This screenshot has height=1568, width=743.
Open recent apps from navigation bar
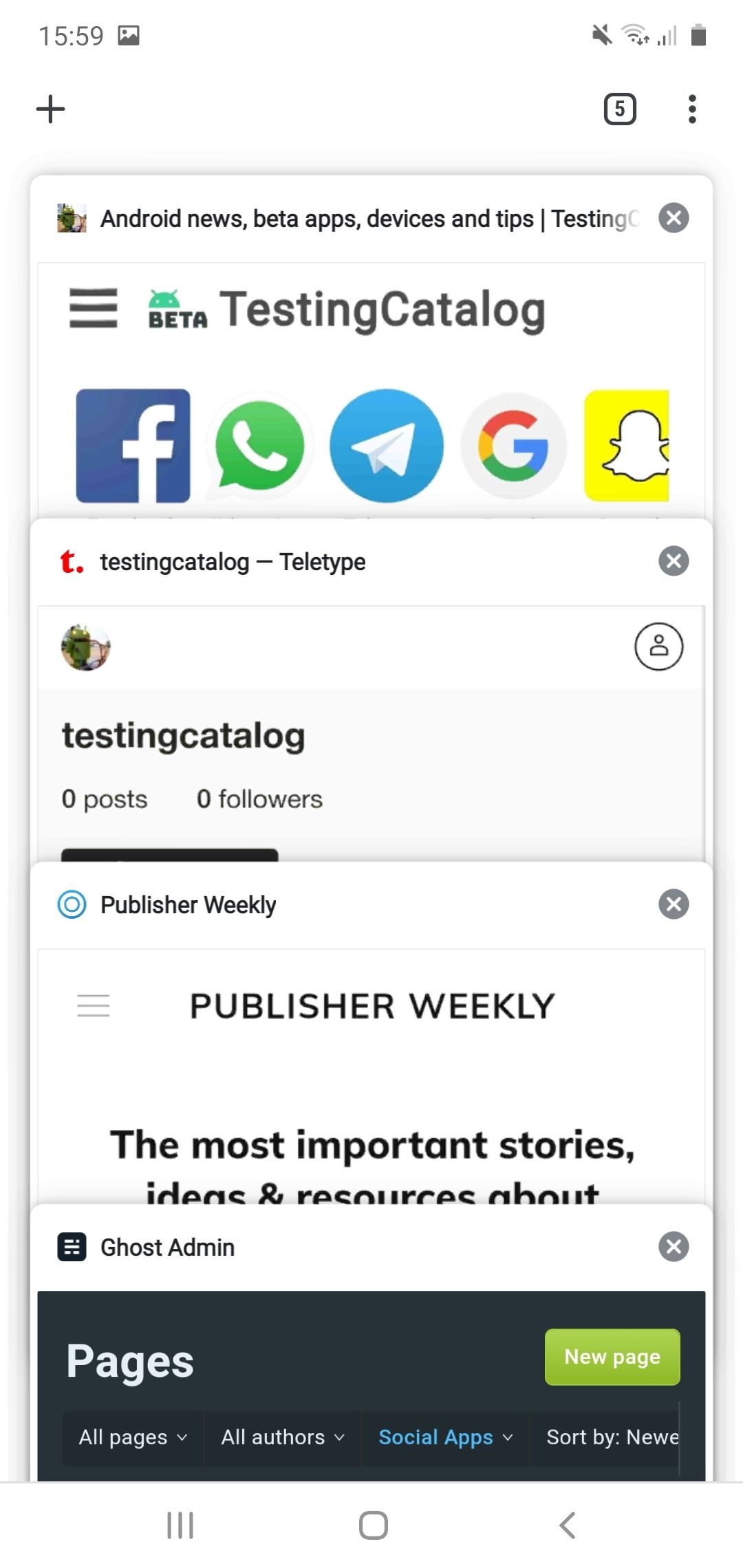(x=180, y=1525)
